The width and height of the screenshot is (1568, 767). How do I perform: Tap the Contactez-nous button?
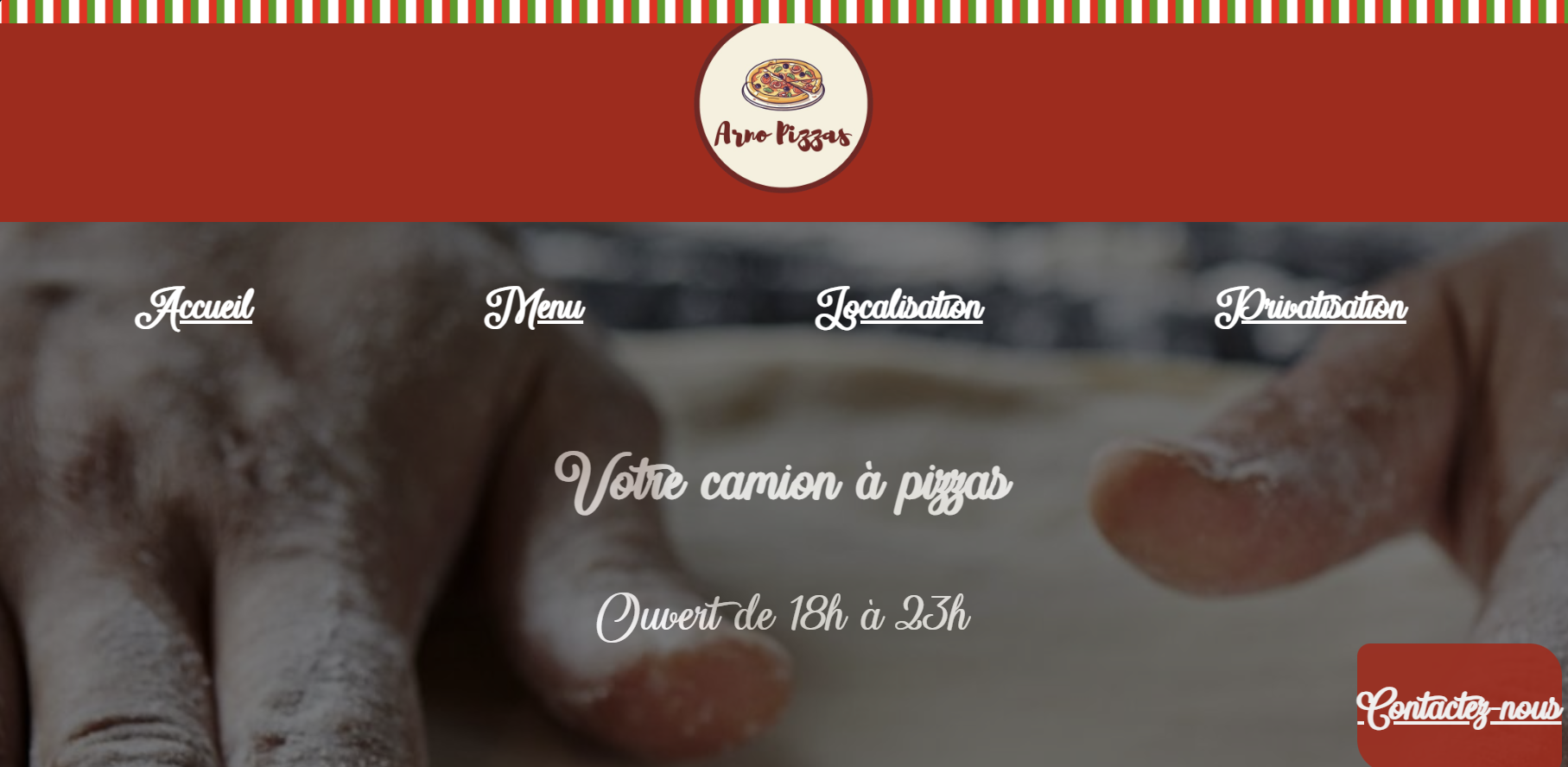[x=1459, y=708]
